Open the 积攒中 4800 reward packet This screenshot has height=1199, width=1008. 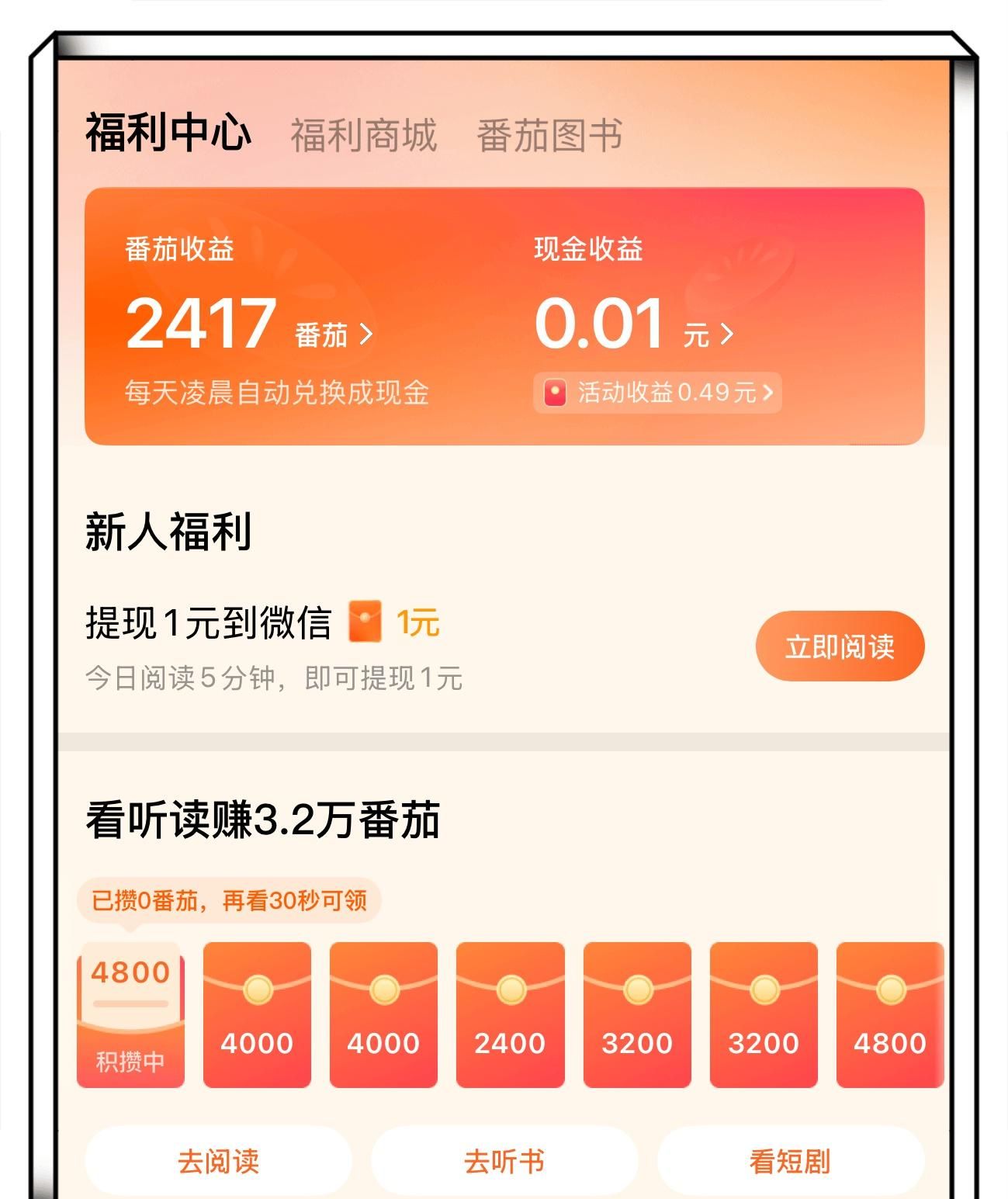click(130, 1015)
